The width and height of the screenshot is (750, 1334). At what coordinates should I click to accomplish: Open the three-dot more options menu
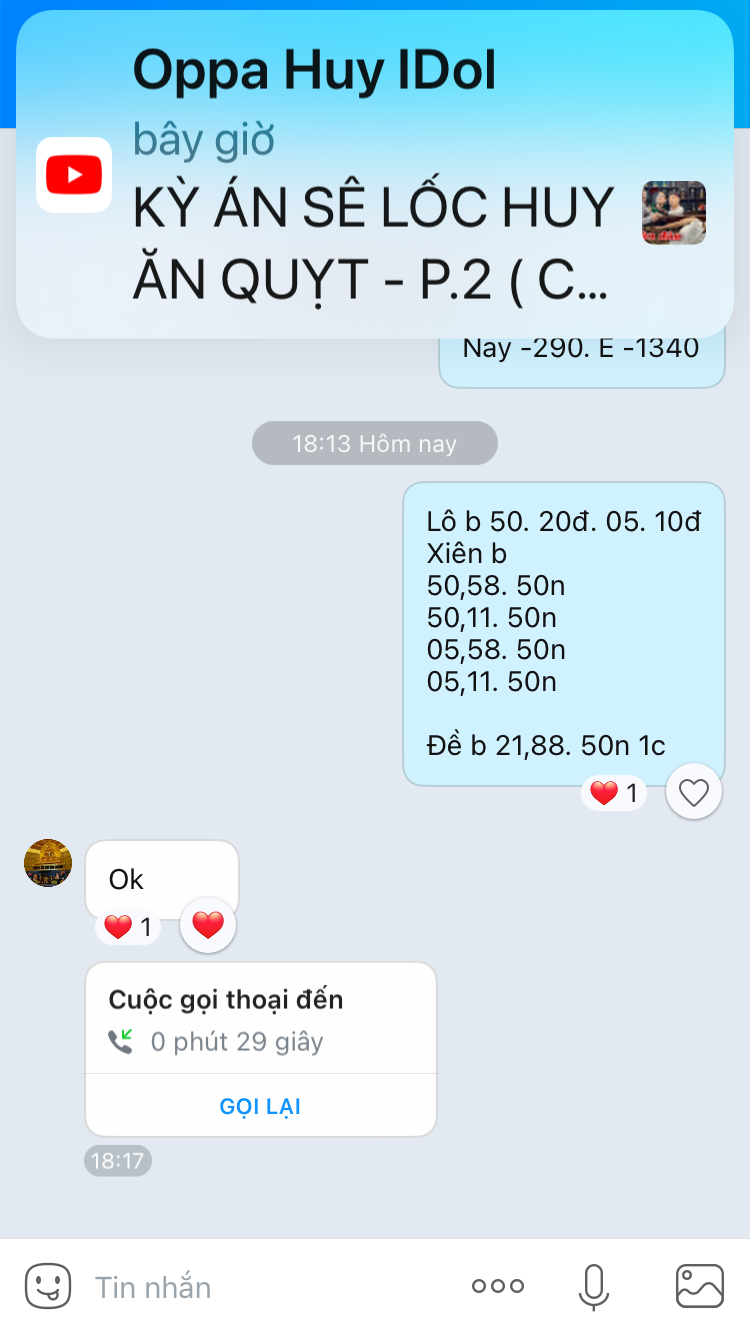pyautogui.click(x=498, y=1287)
